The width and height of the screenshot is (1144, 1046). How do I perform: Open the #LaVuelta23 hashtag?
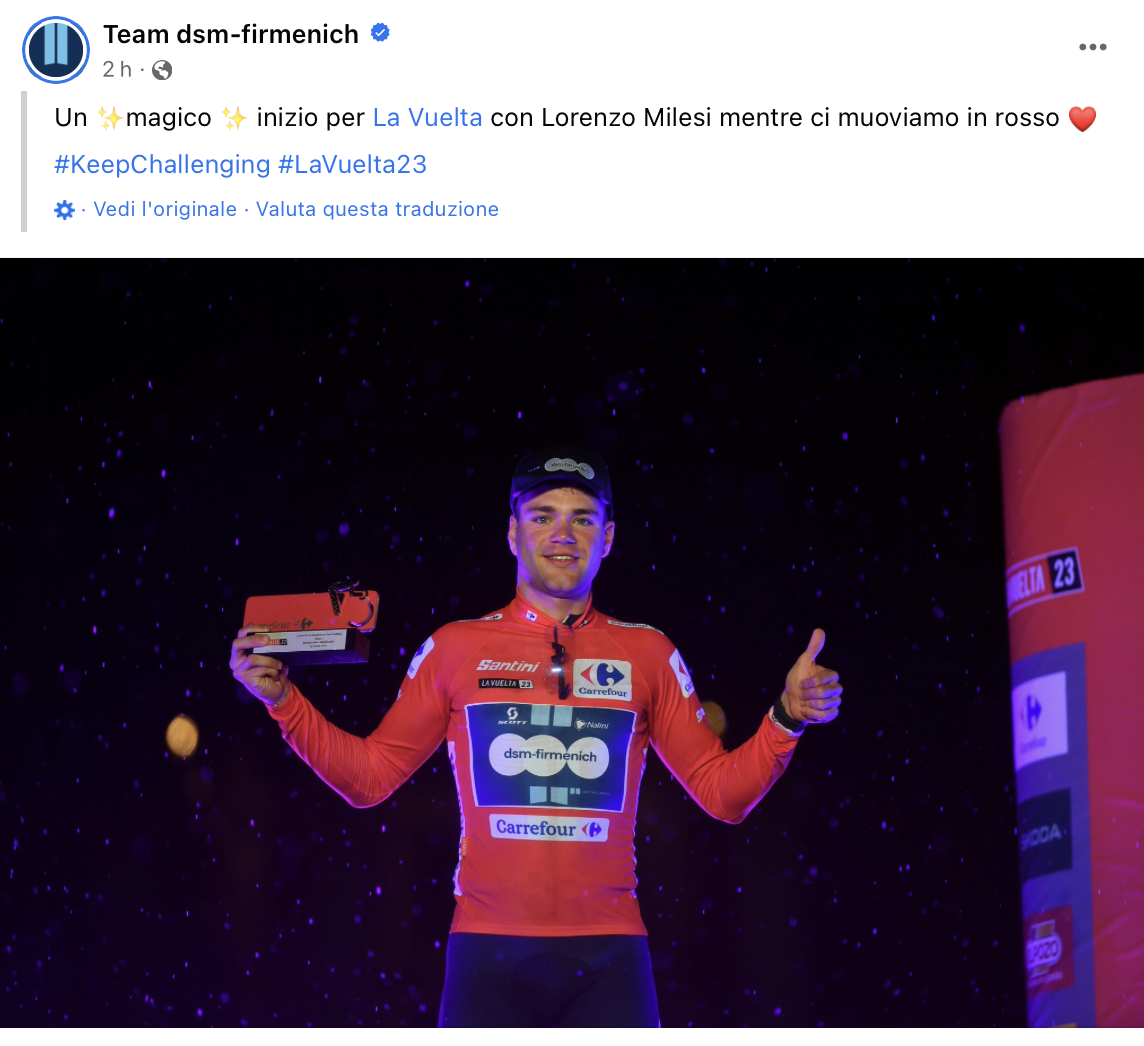tap(352, 165)
